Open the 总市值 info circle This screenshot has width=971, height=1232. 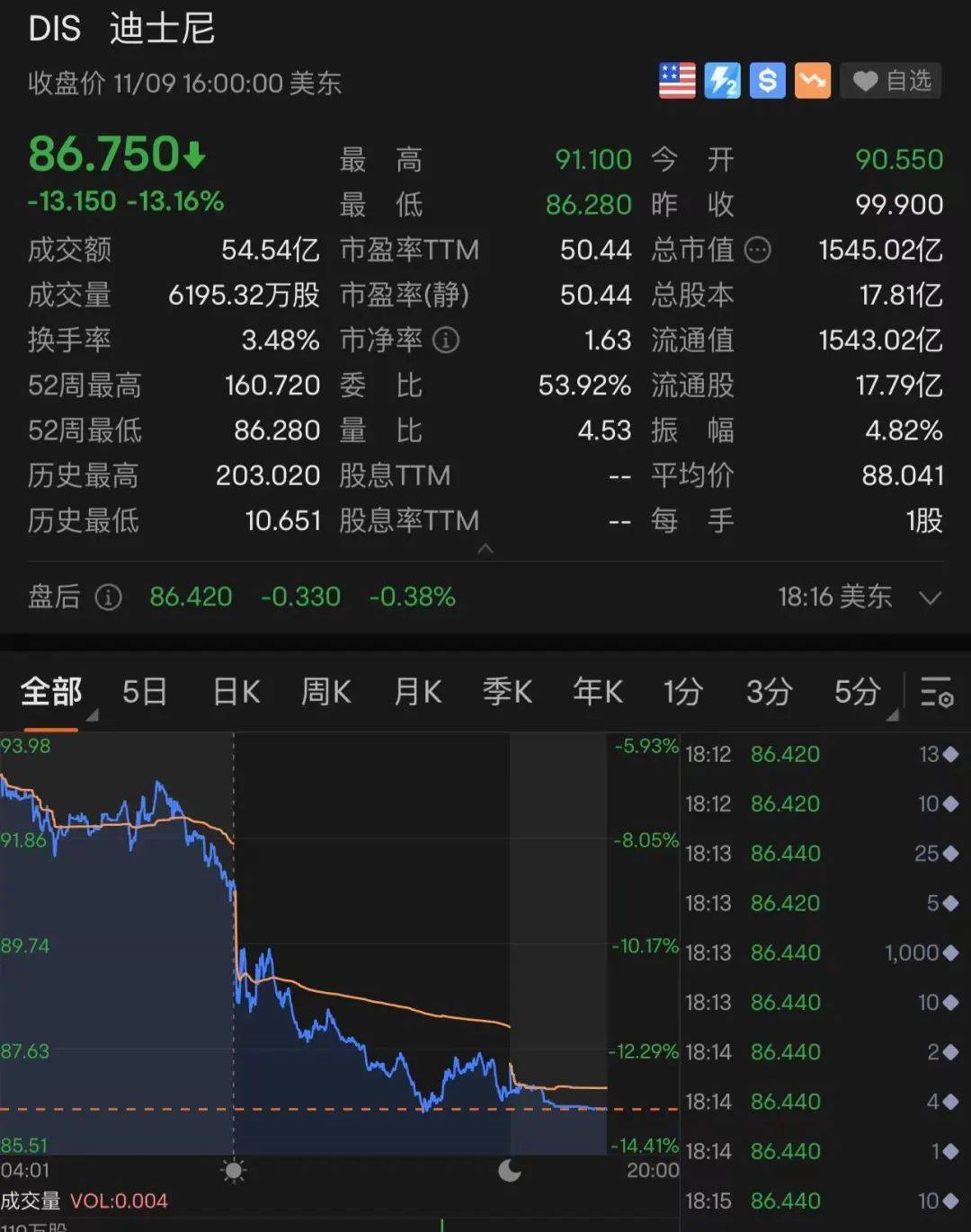pos(758,251)
